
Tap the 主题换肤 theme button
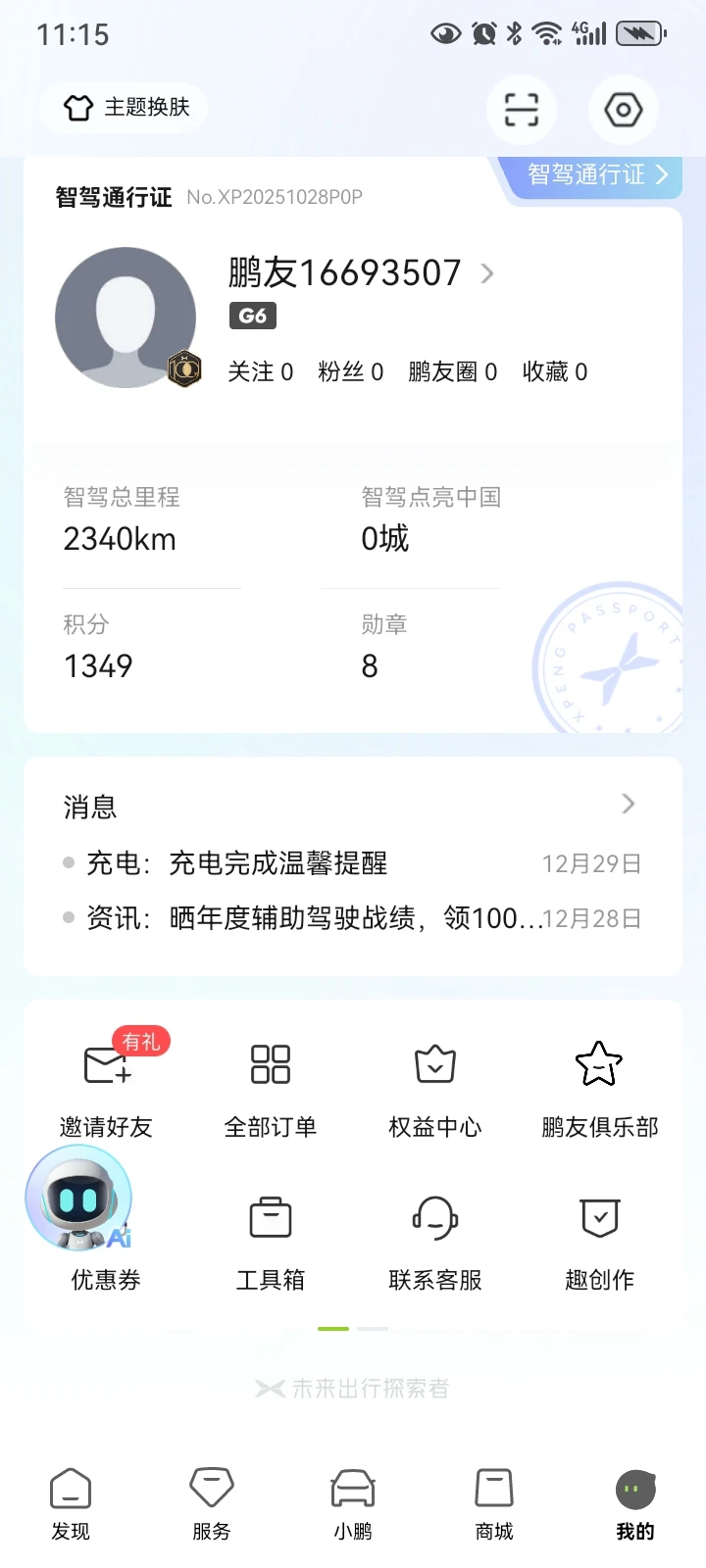click(x=126, y=107)
